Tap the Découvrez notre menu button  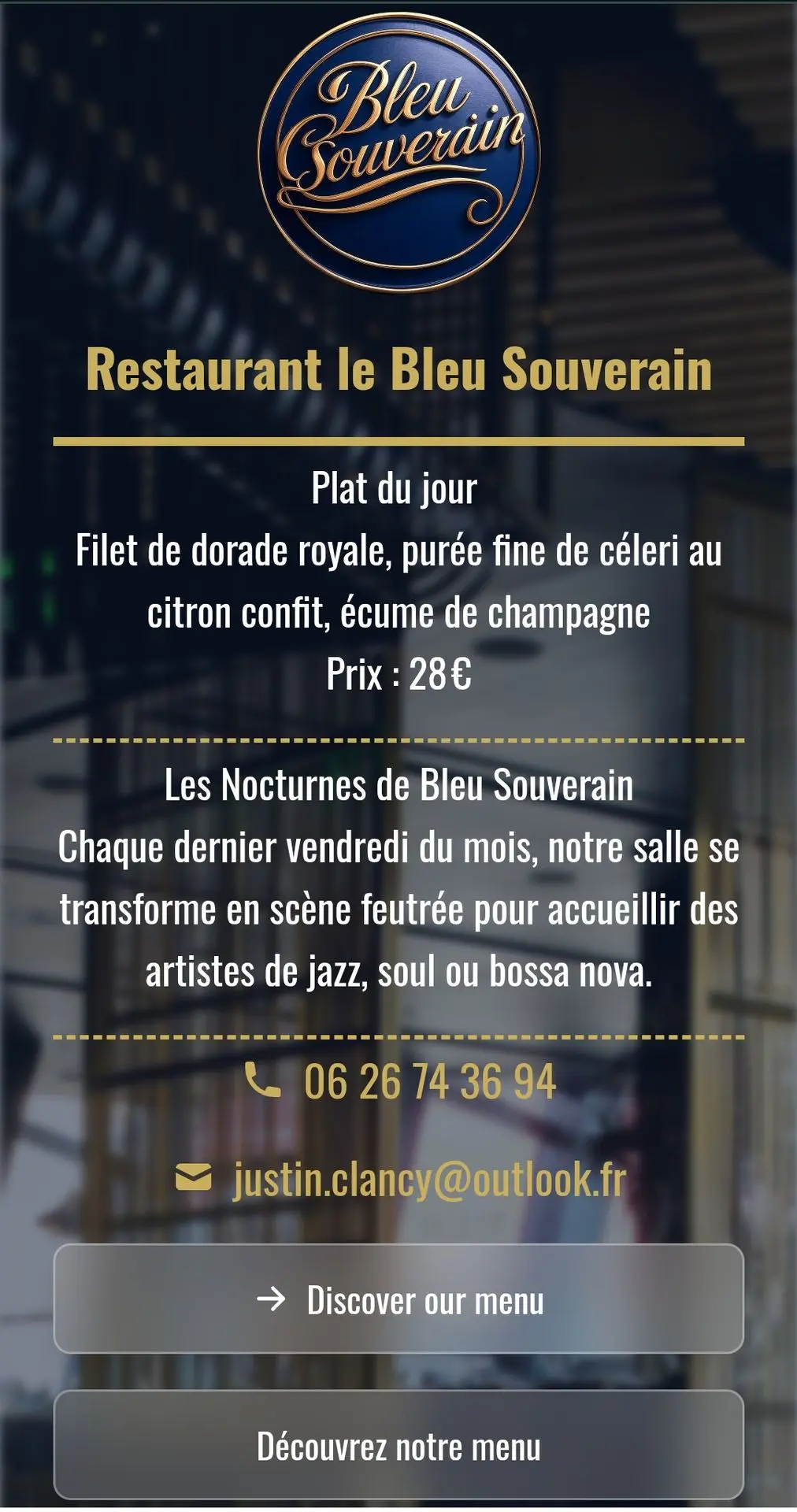point(398,1447)
